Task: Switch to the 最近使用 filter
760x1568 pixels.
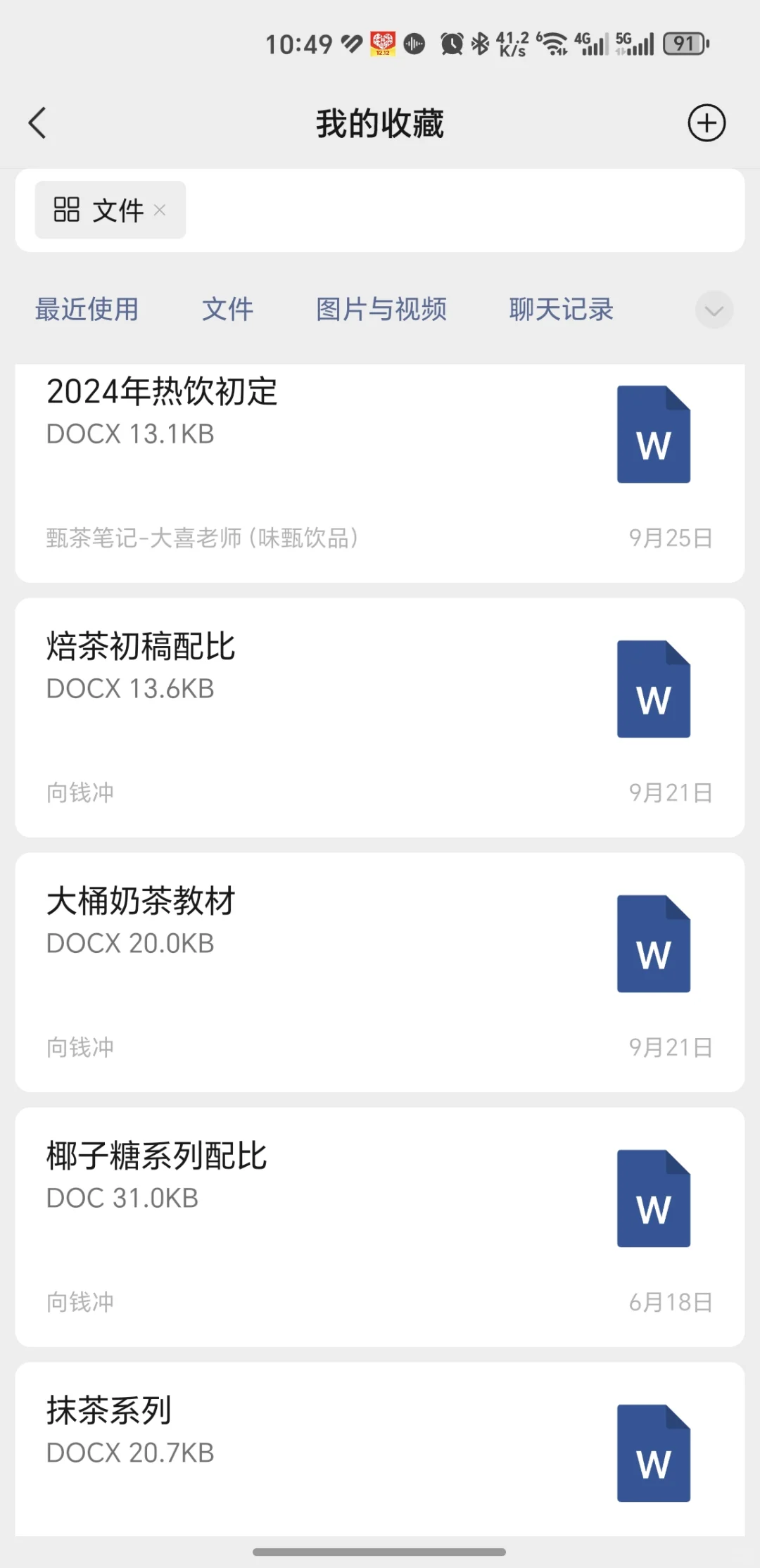Action: [87, 309]
